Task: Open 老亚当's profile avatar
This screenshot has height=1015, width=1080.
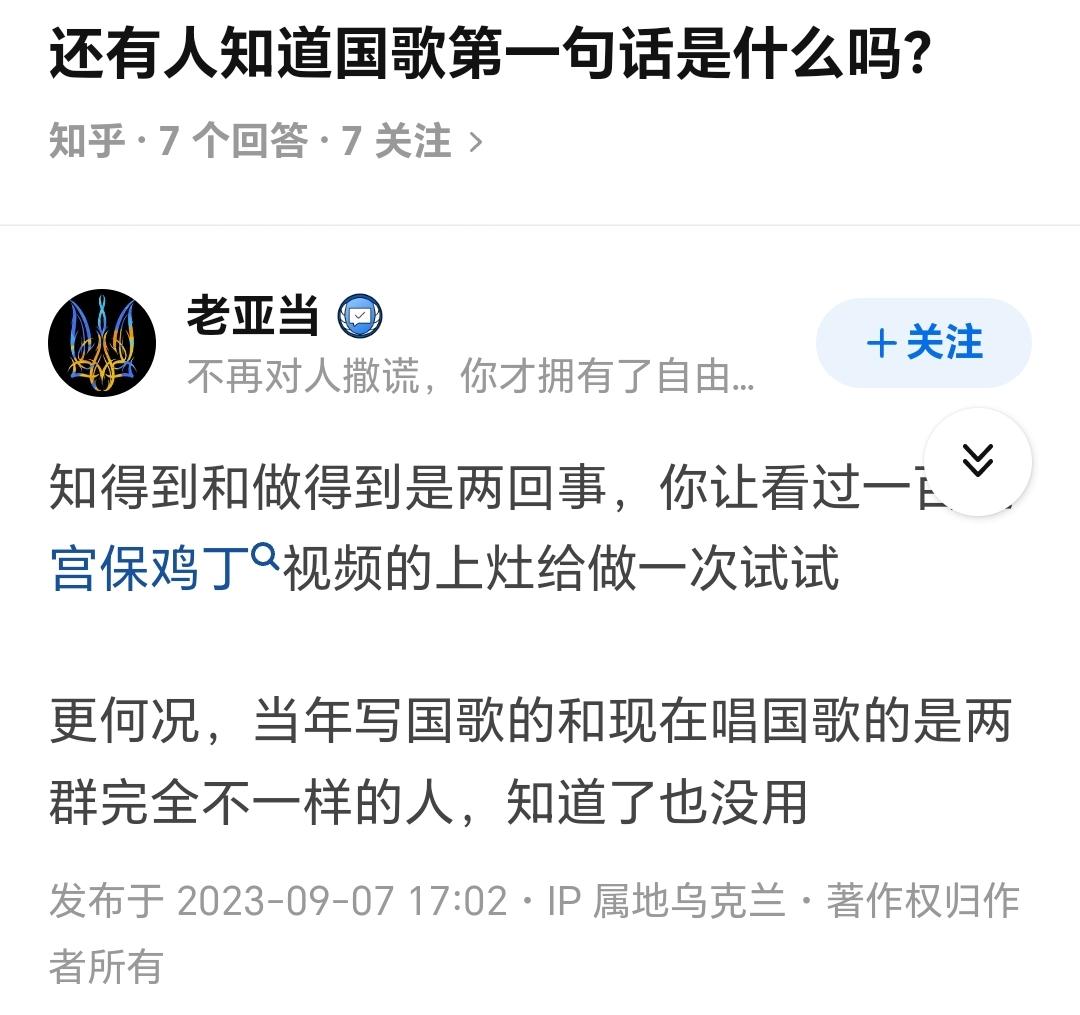Action: [x=102, y=343]
